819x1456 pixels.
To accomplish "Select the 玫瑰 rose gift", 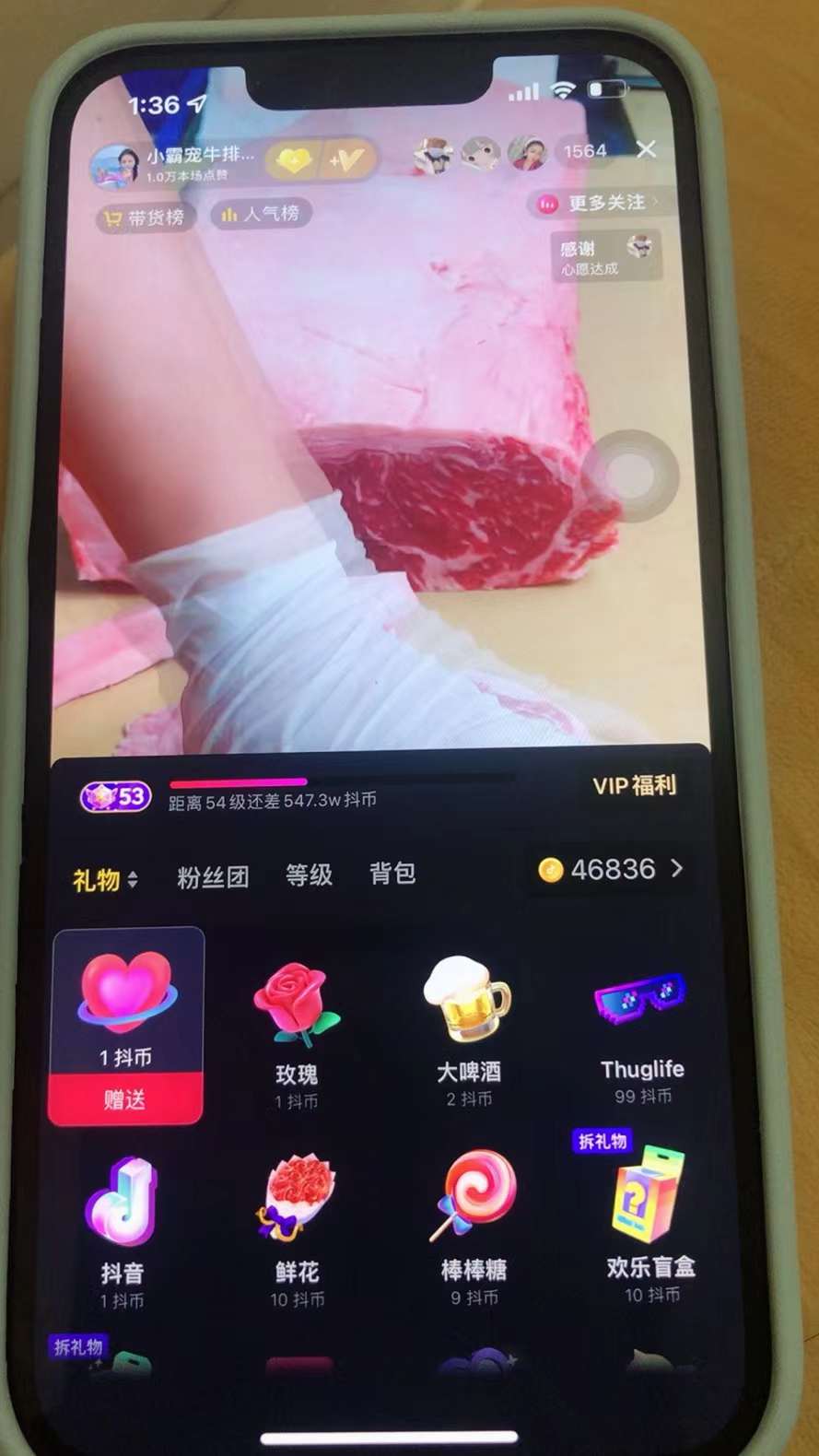I will [296, 1032].
